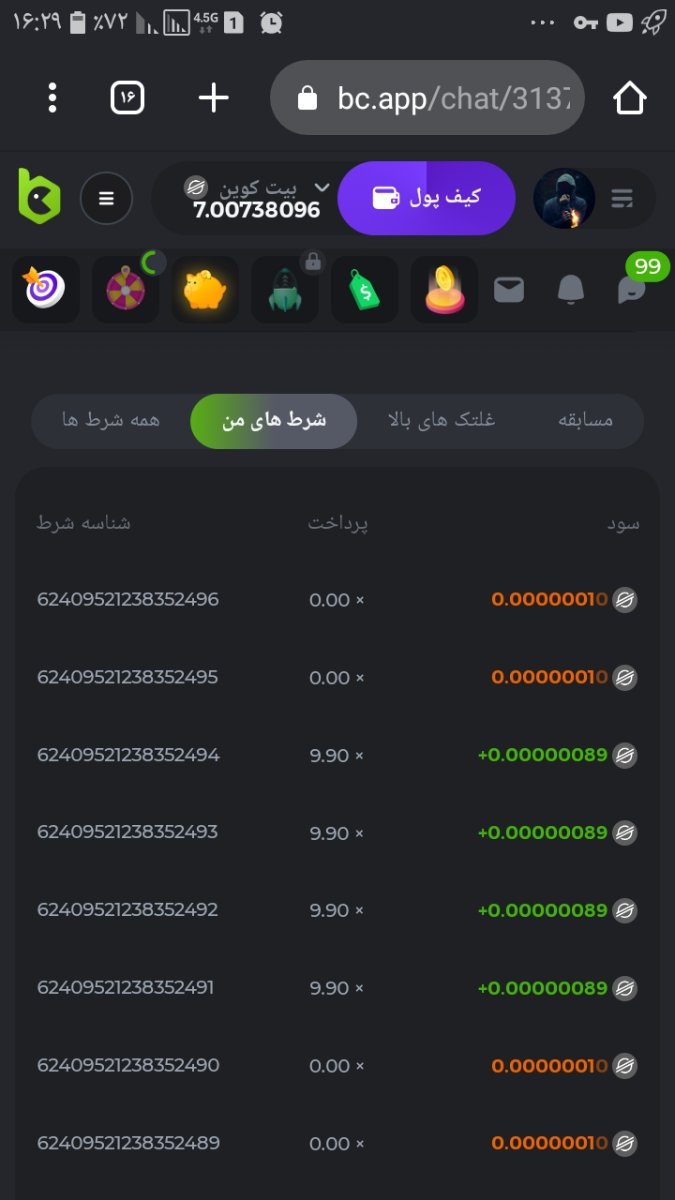Expand the بیت کوین currency dropdown
Viewport: 675px width, 1200px height.
tap(322, 187)
